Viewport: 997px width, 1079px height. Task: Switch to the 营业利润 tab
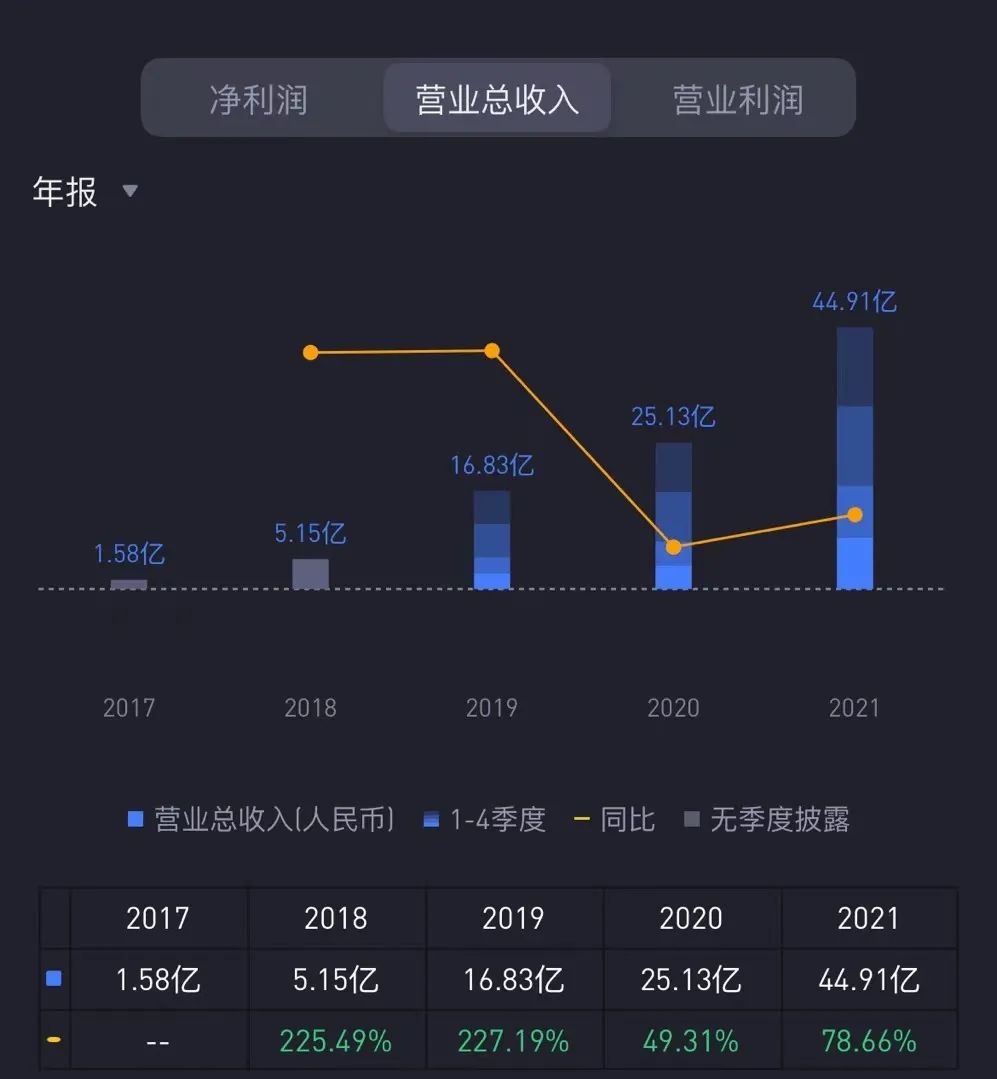pyautogui.click(x=738, y=99)
